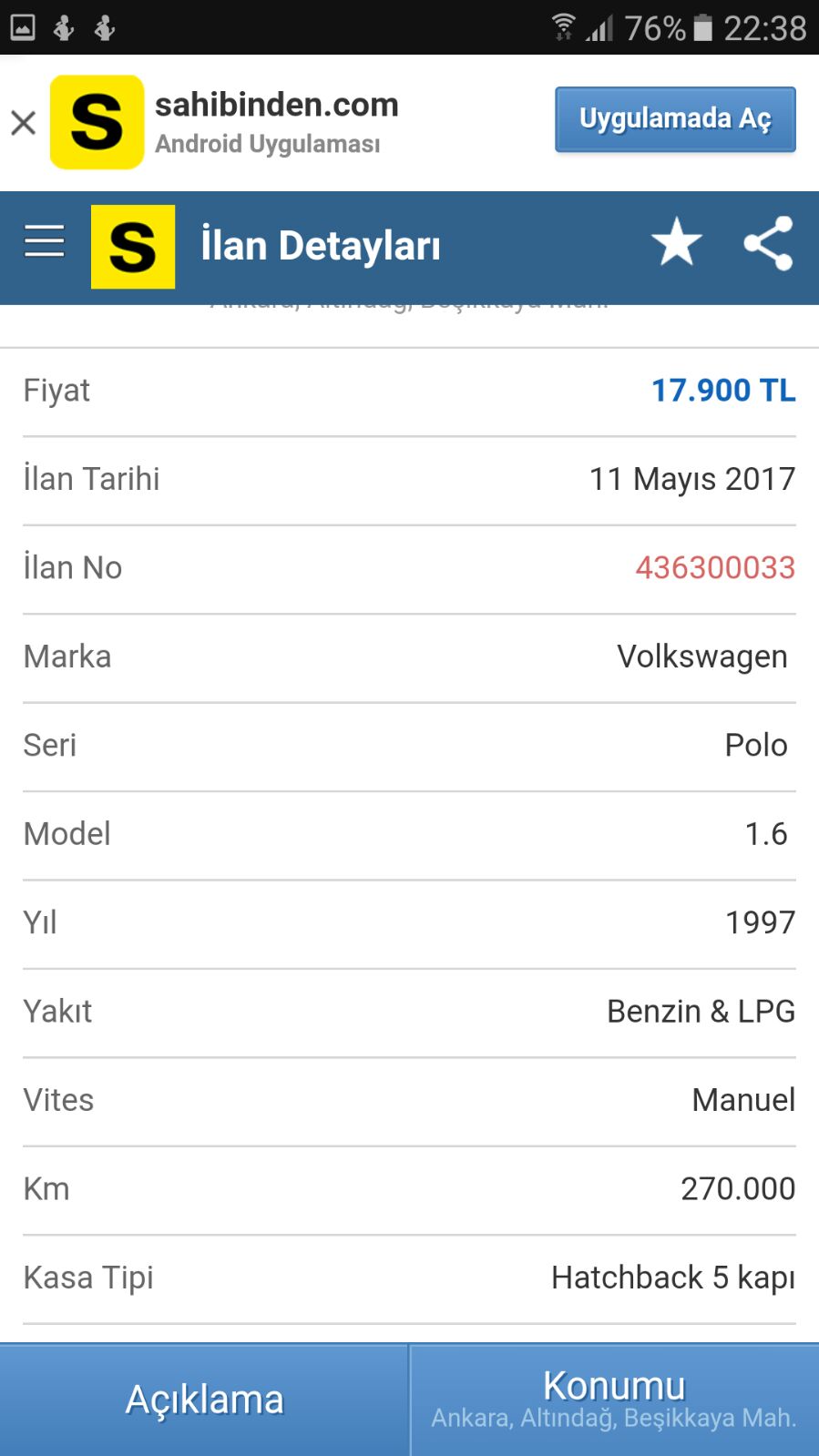Check the Wi-Fi status icon
The image size is (819, 1456).
click(563, 27)
